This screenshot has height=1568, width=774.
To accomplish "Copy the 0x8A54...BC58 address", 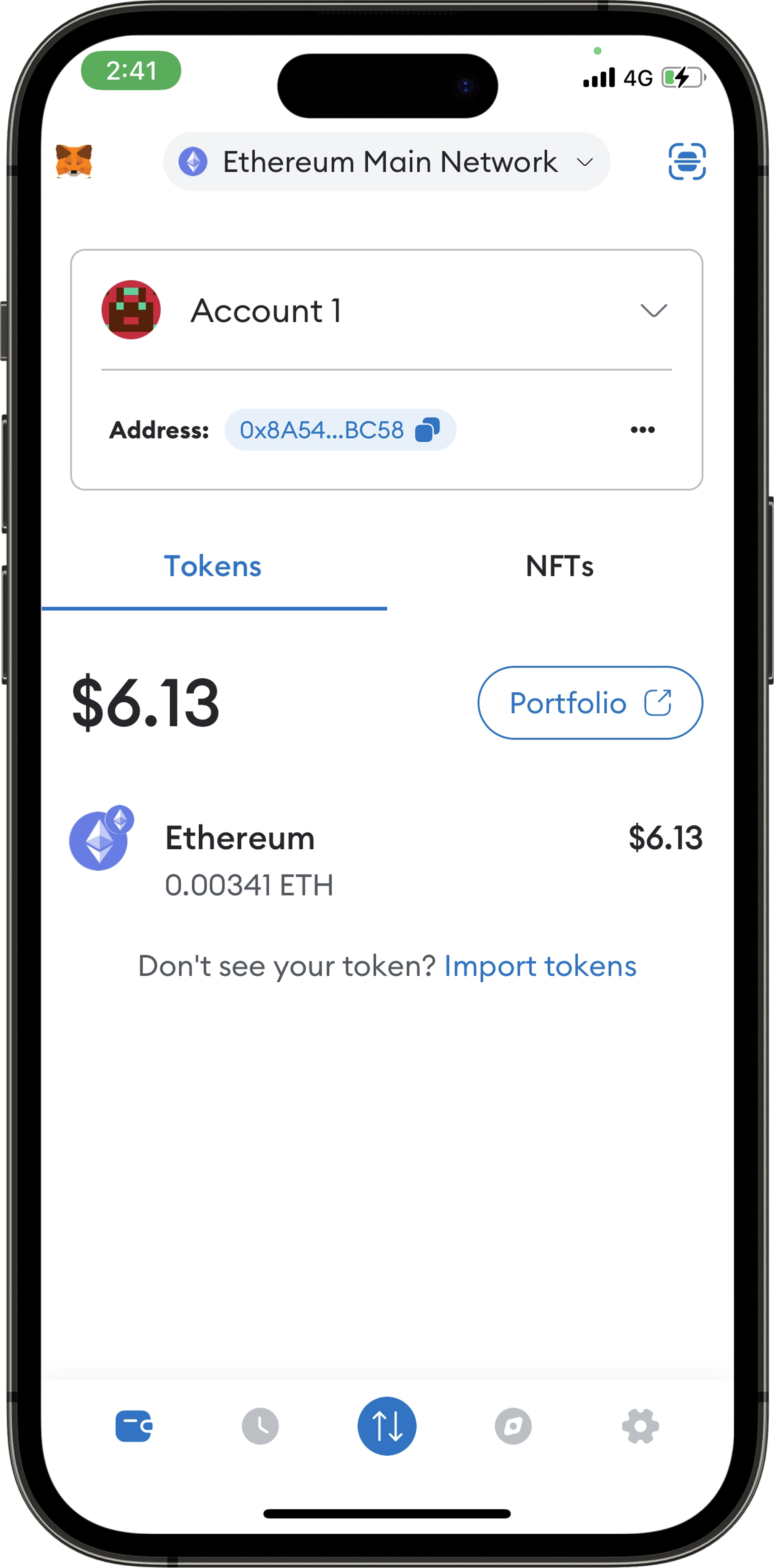I will [x=340, y=430].
